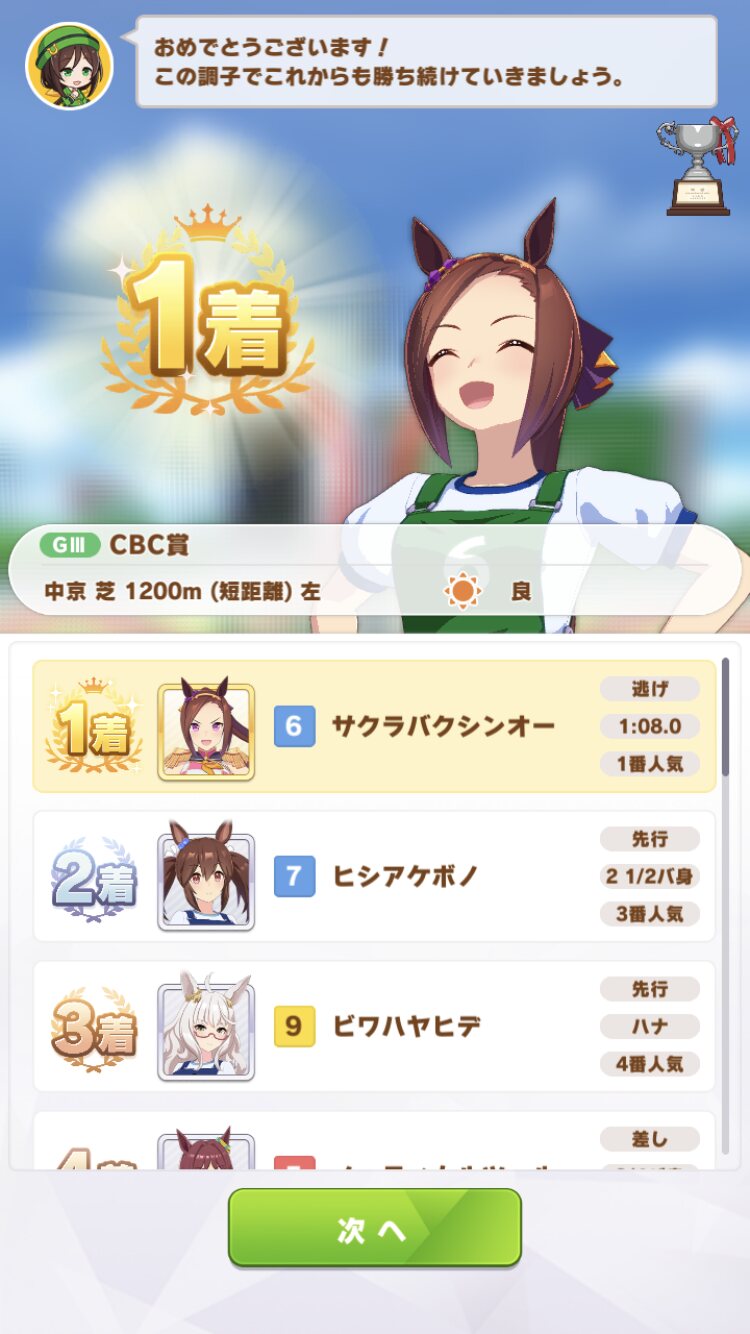Open the silver trophy icon
750x1334 pixels.
(x=697, y=166)
